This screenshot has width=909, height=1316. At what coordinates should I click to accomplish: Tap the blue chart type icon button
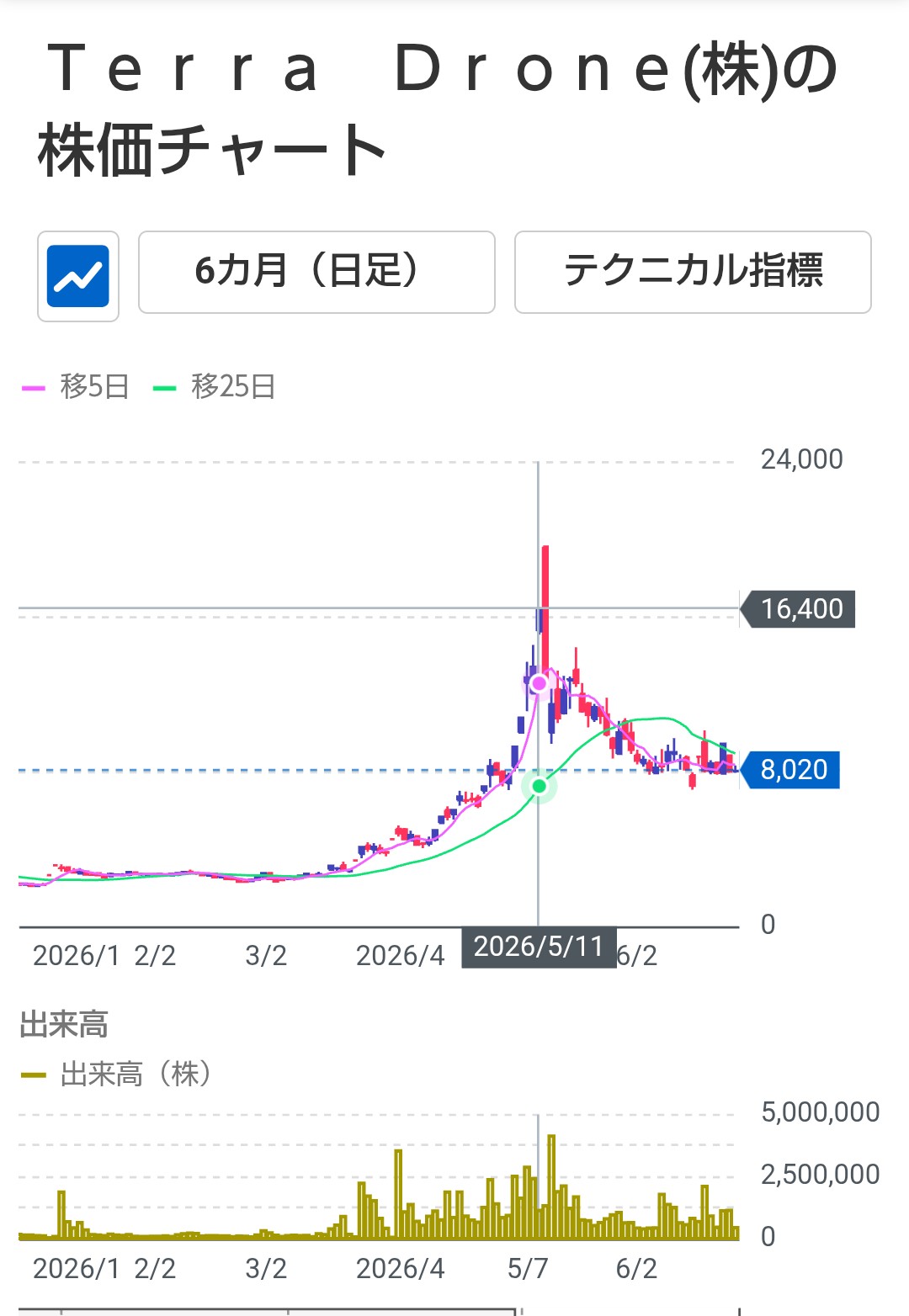78,276
